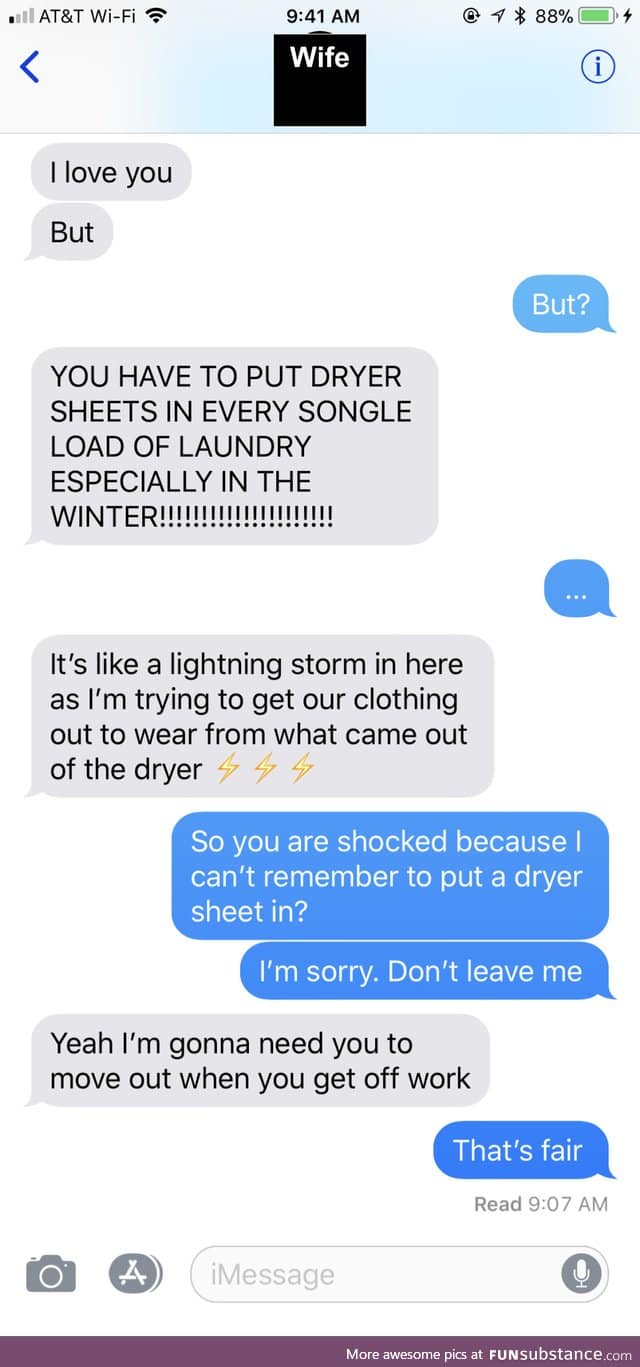Start recording an audio message
This screenshot has width=640, height=1367.
(579, 1273)
